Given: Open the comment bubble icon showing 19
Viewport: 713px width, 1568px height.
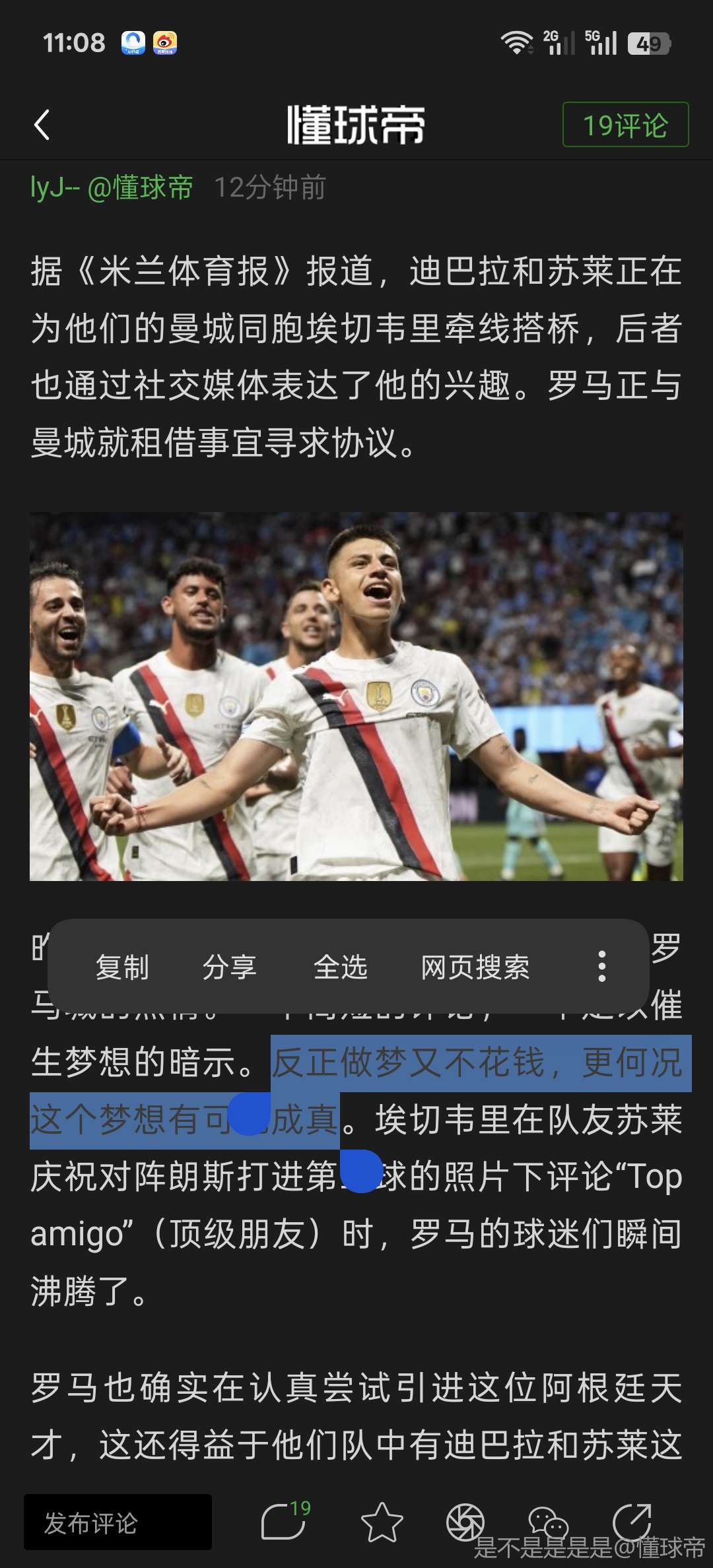Looking at the screenshot, I should click(x=284, y=1522).
